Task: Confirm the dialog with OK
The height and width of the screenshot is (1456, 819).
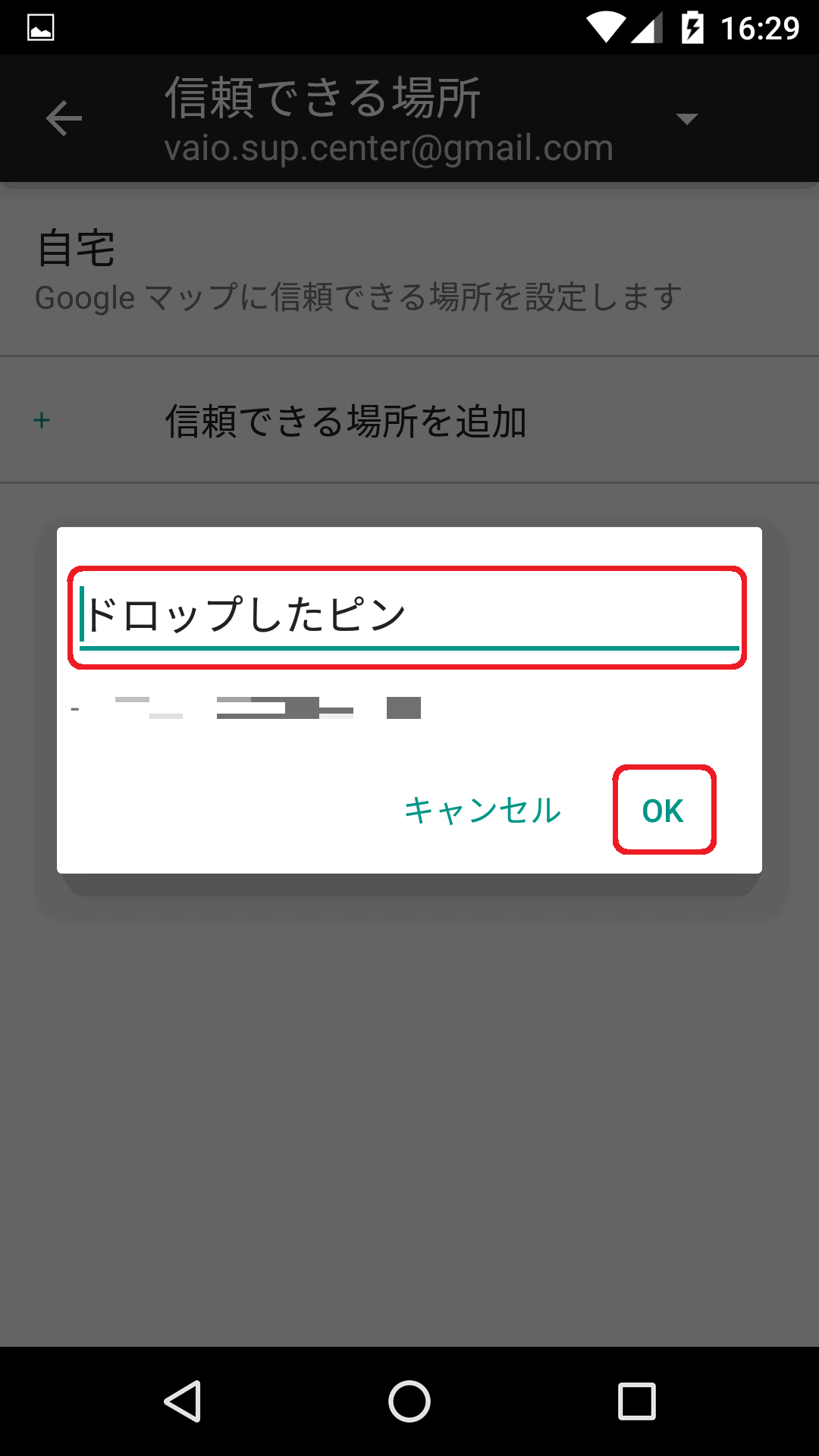Action: [x=664, y=810]
